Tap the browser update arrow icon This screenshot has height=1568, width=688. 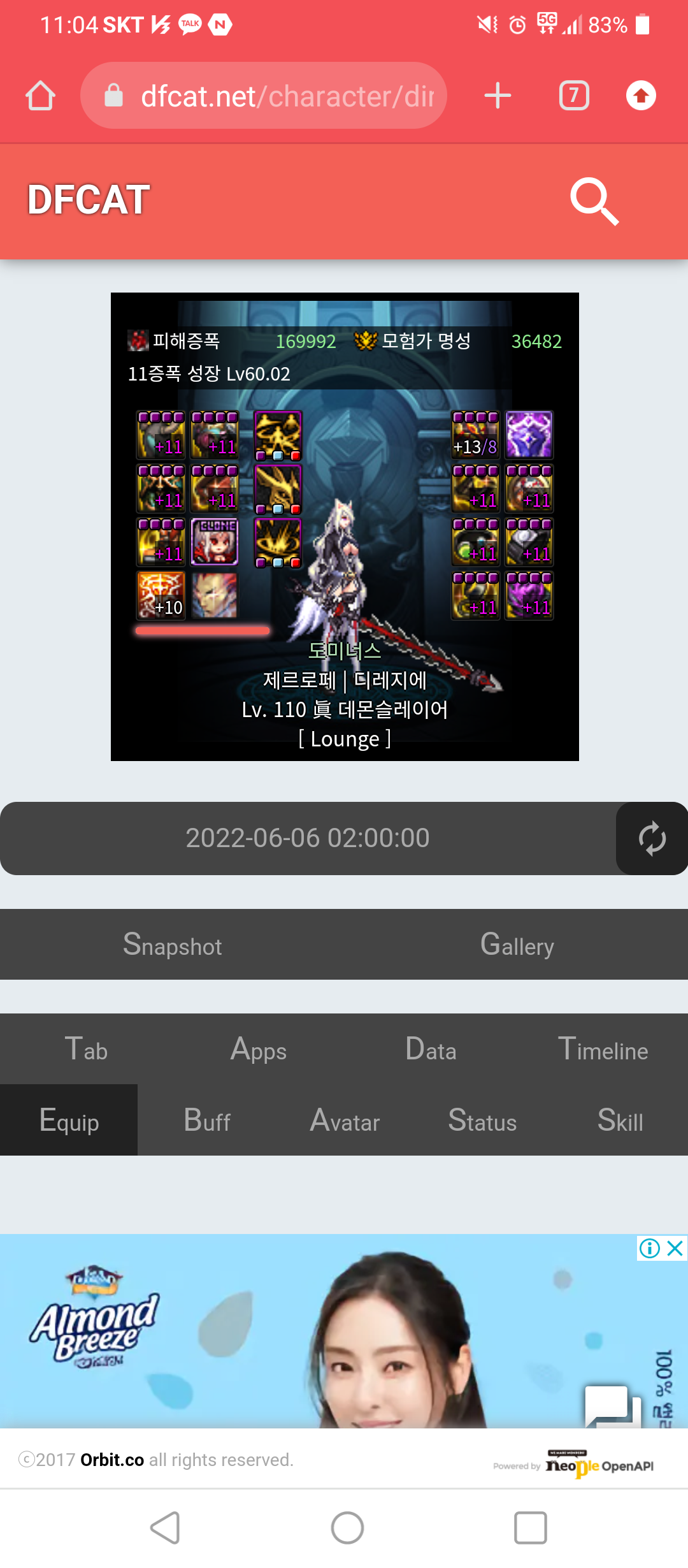tap(641, 96)
